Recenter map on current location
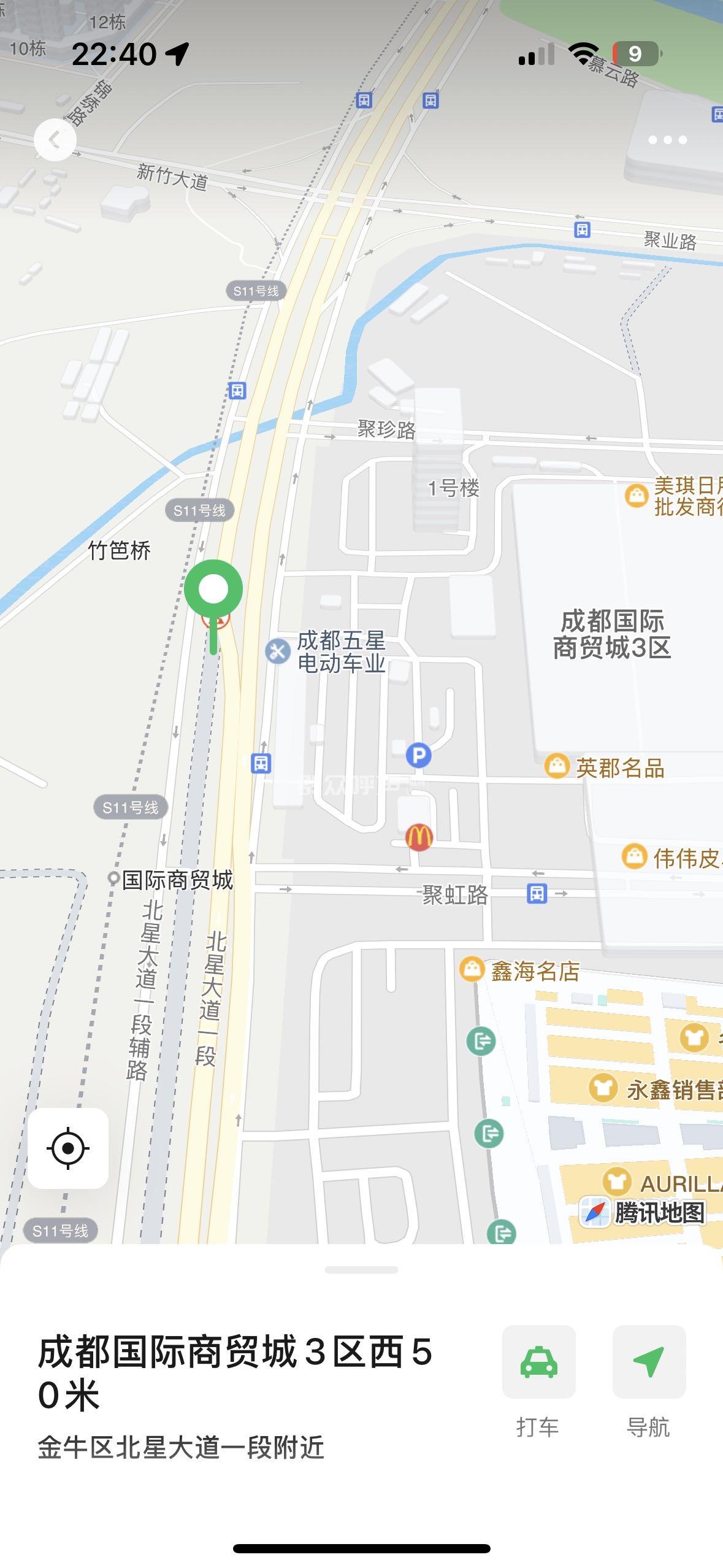723x1568 pixels. point(68,1148)
